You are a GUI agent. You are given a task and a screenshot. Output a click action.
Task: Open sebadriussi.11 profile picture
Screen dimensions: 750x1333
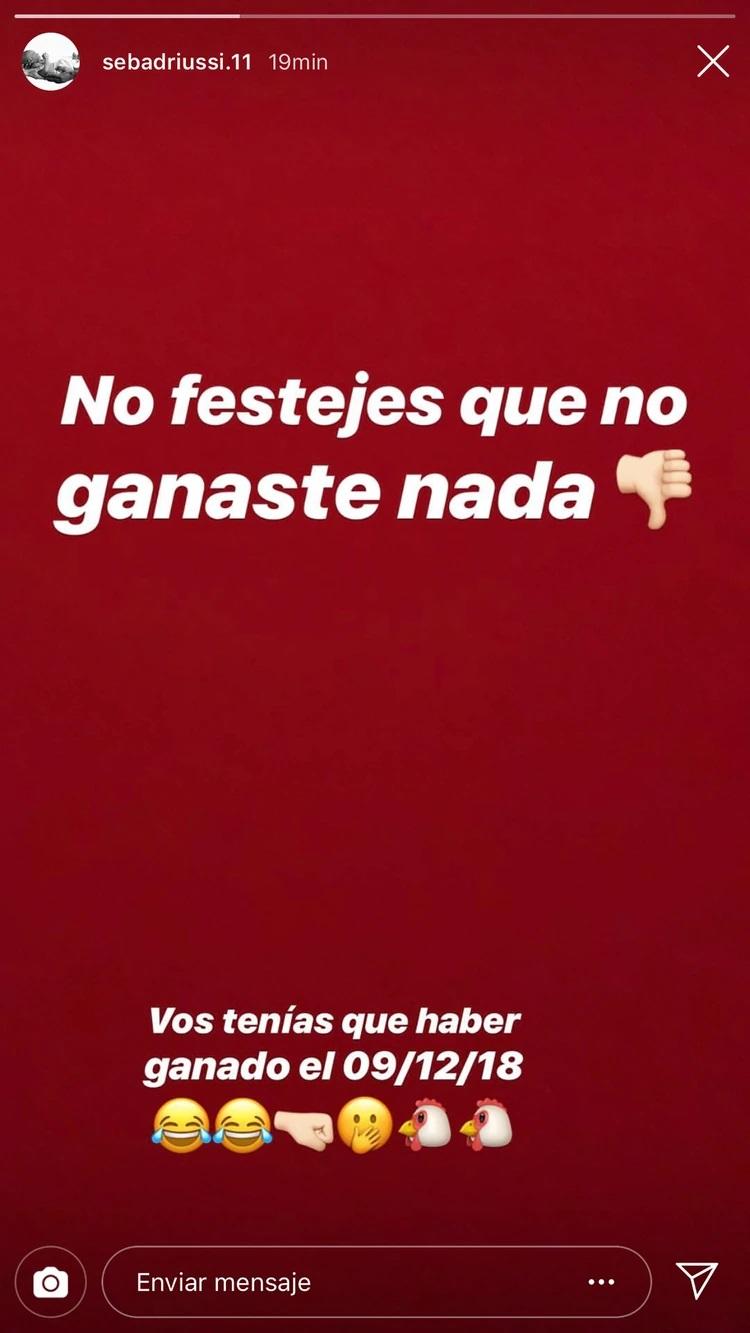[50, 62]
